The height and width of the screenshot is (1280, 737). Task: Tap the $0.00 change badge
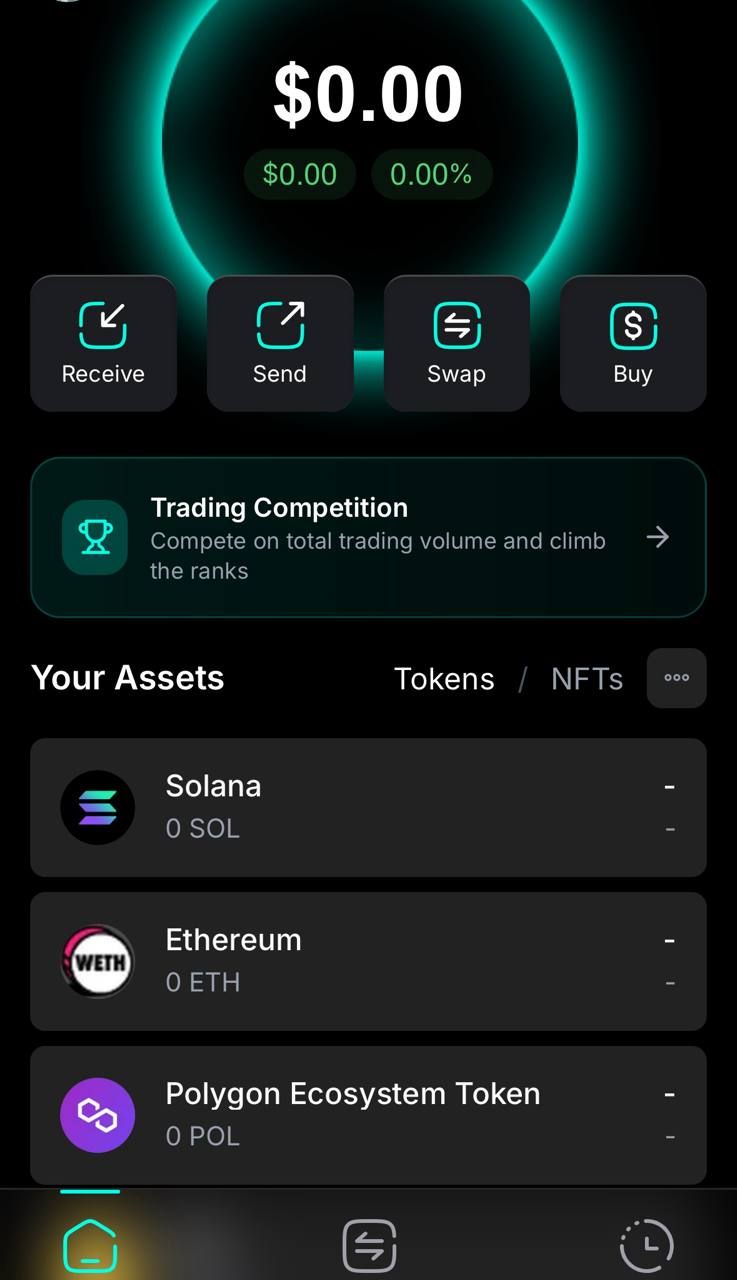[x=299, y=174]
